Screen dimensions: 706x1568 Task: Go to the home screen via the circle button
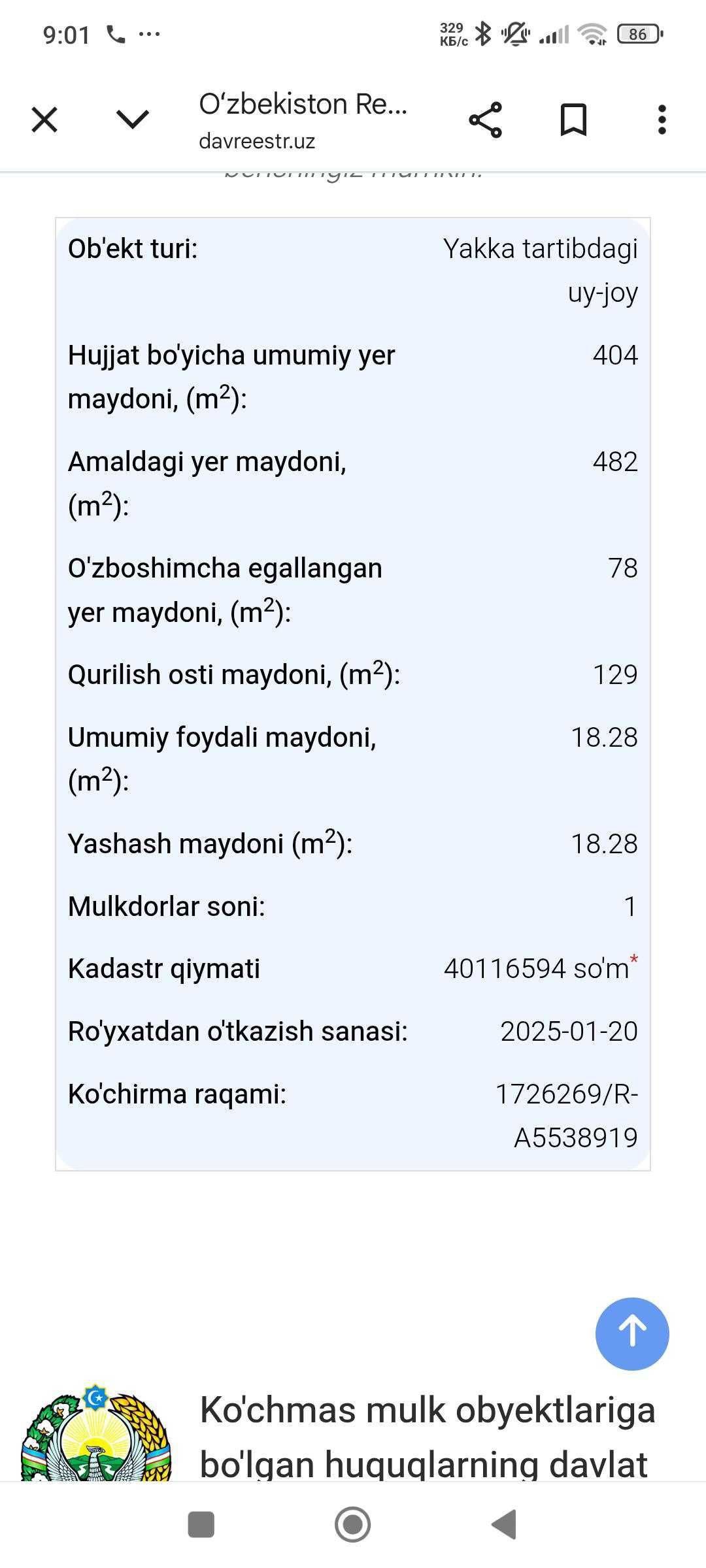point(353,1525)
